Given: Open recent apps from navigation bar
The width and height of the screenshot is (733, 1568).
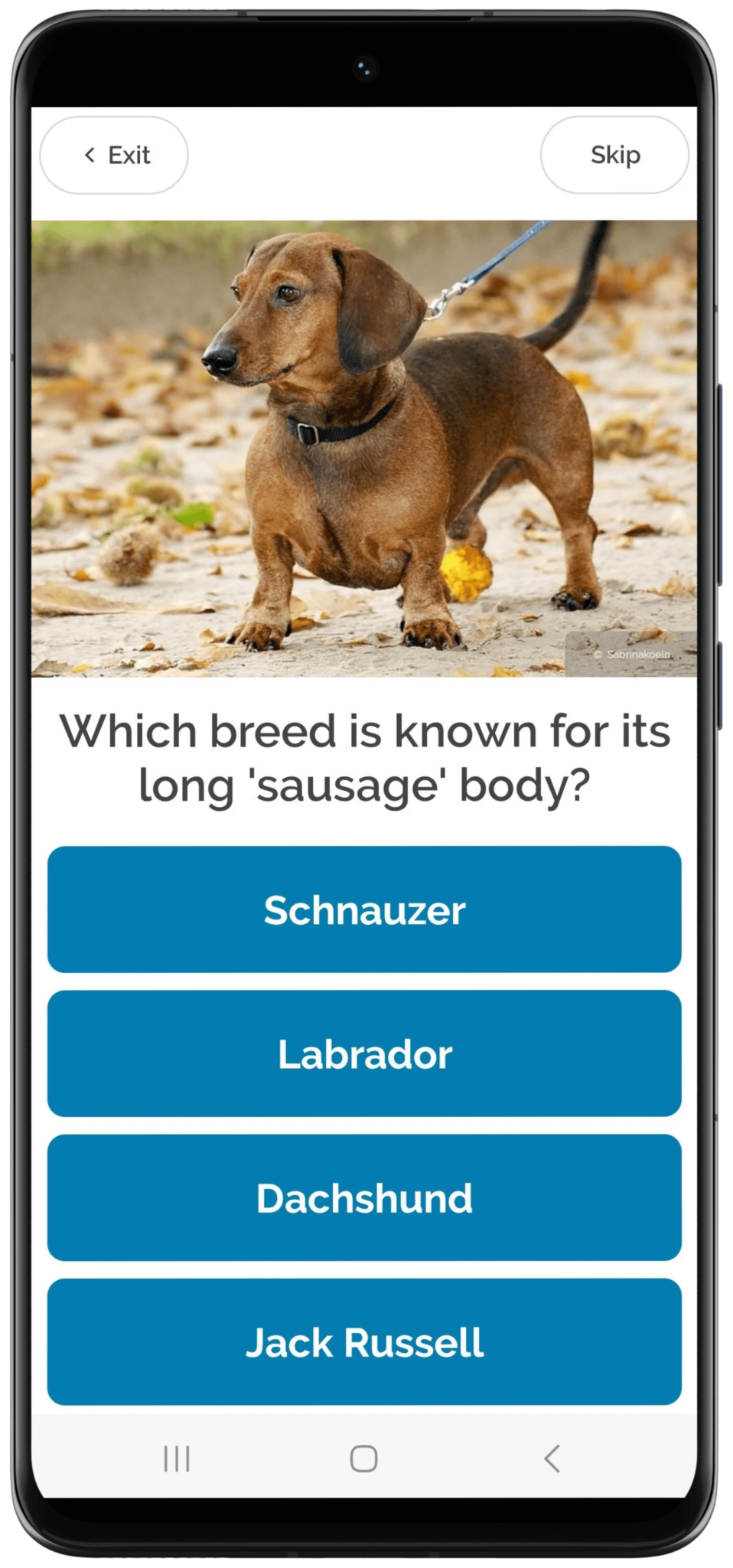Looking at the screenshot, I should coord(177,1459).
